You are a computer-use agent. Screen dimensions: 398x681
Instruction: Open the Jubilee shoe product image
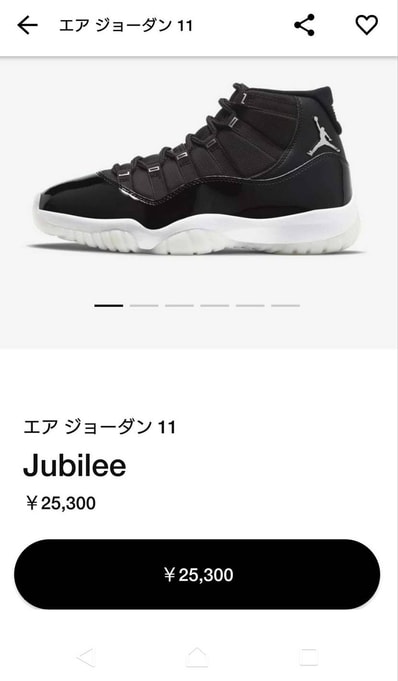[198, 169]
